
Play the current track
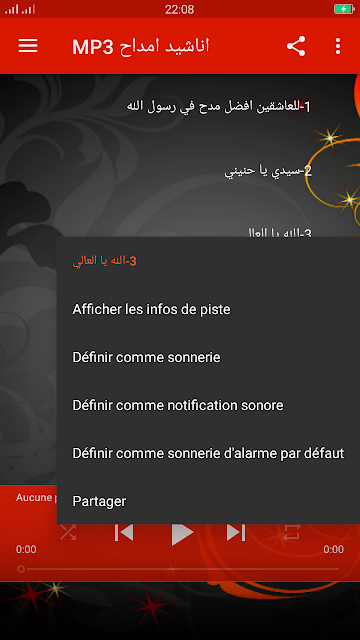pyautogui.click(x=182, y=533)
